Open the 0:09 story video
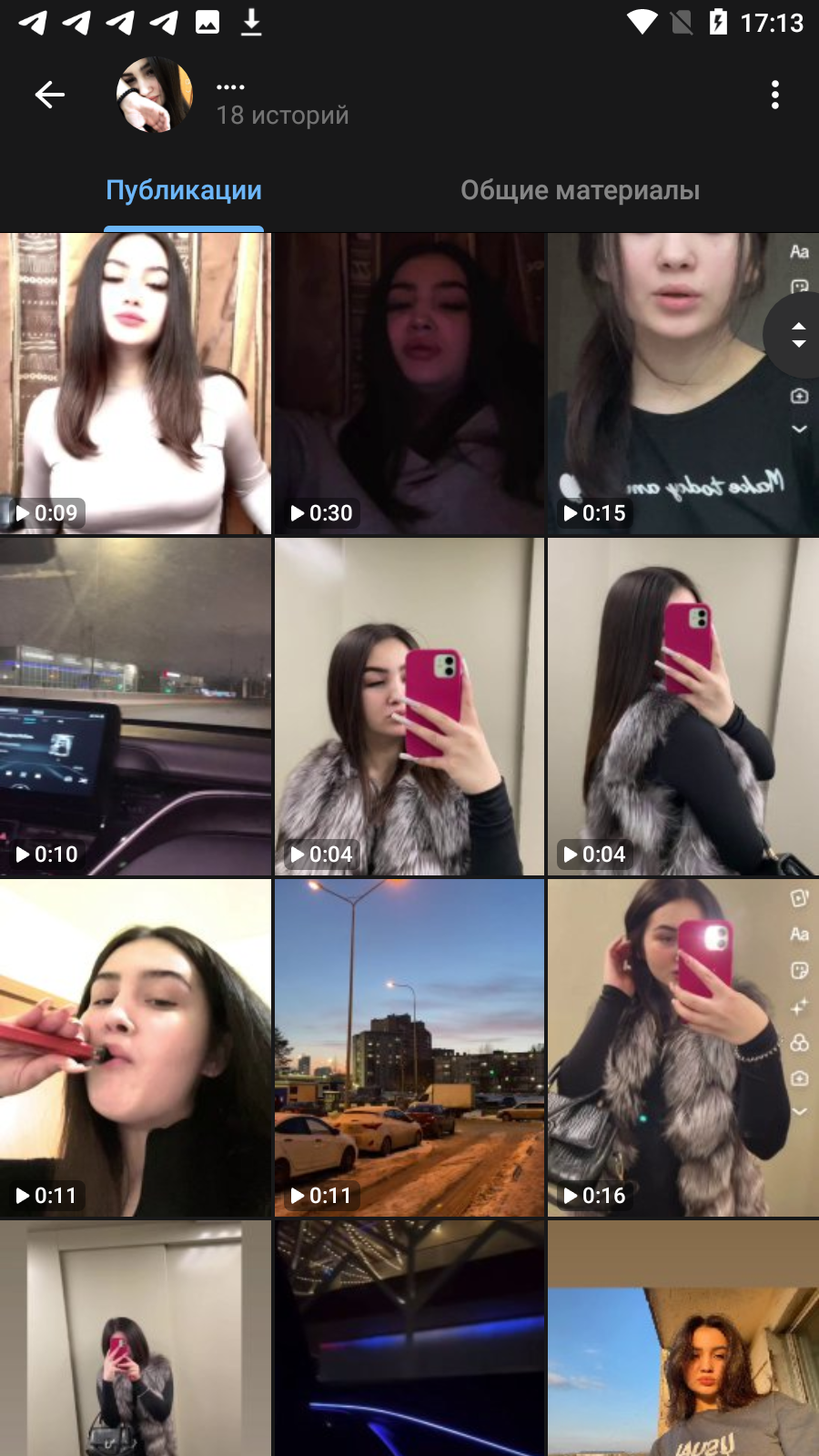Screen dimensions: 819x1456 (x=136, y=383)
